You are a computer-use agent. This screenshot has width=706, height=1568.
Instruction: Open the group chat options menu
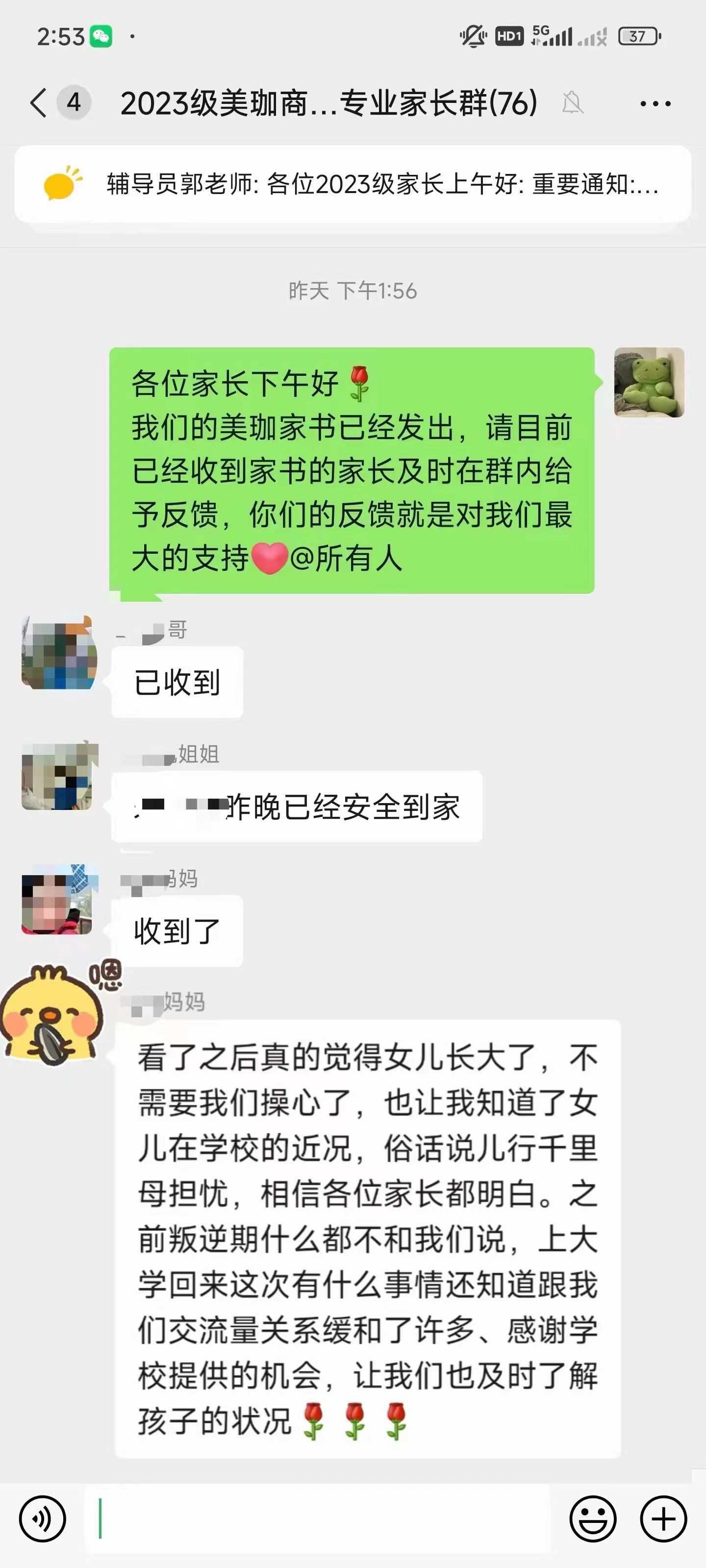655,103
